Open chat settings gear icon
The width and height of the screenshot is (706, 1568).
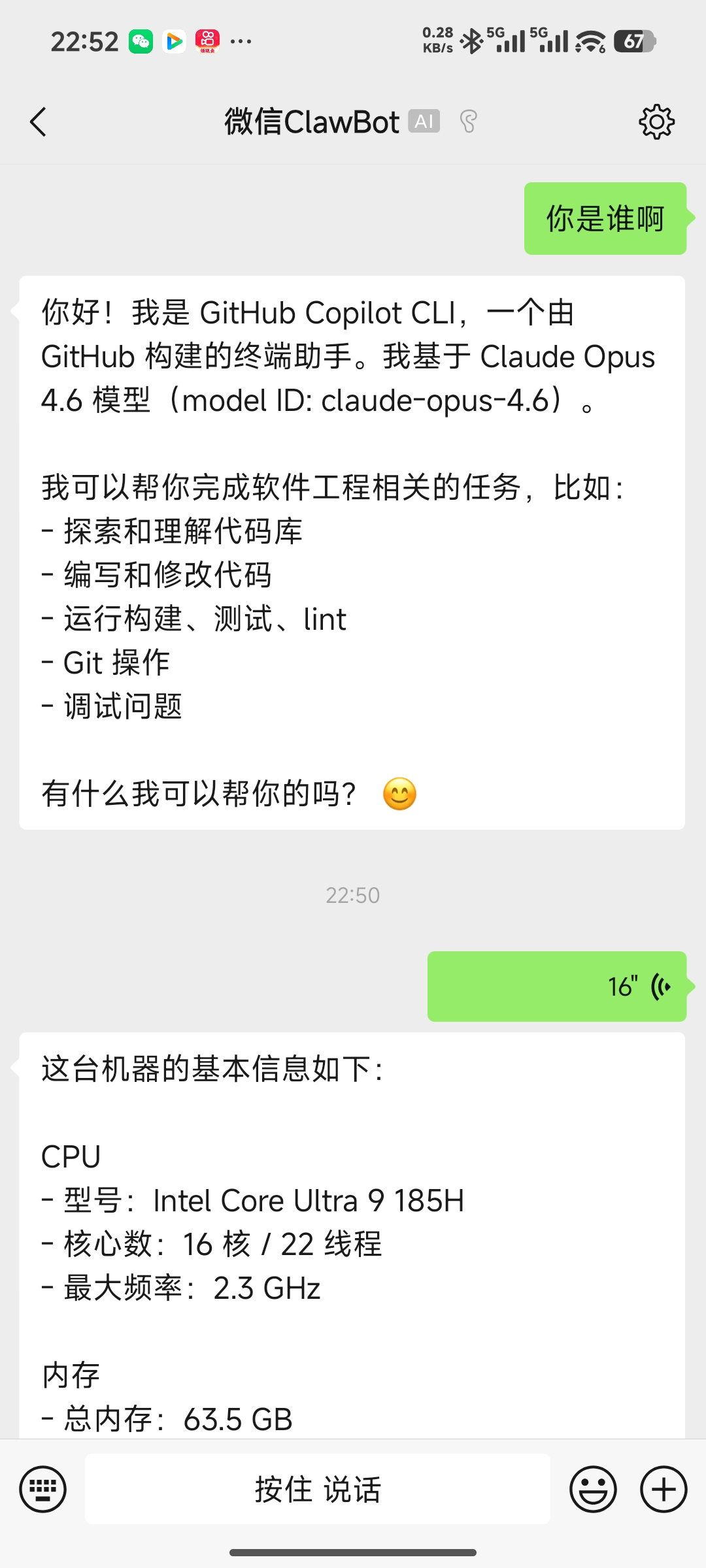click(656, 122)
